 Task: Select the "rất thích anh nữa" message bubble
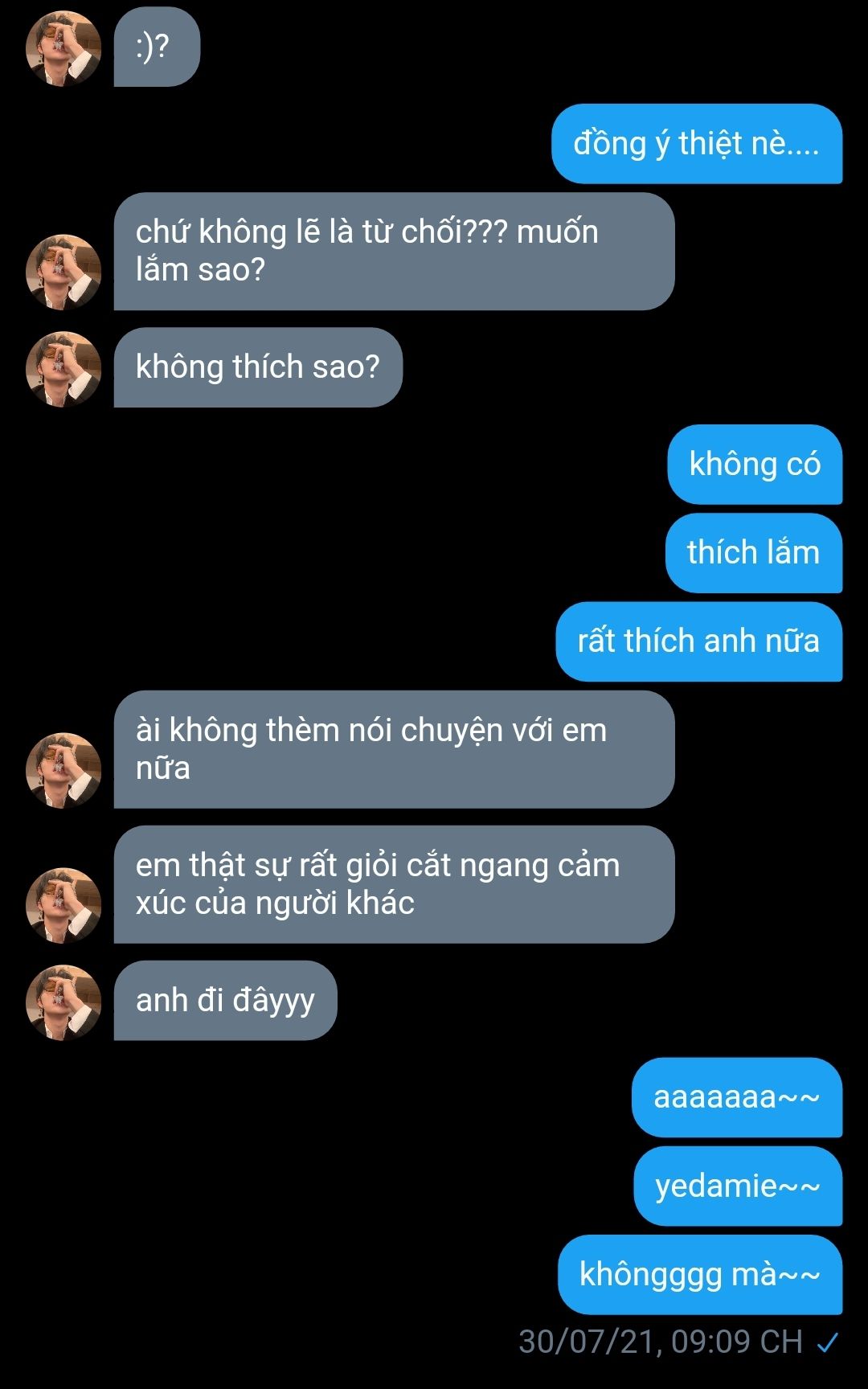(698, 641)
